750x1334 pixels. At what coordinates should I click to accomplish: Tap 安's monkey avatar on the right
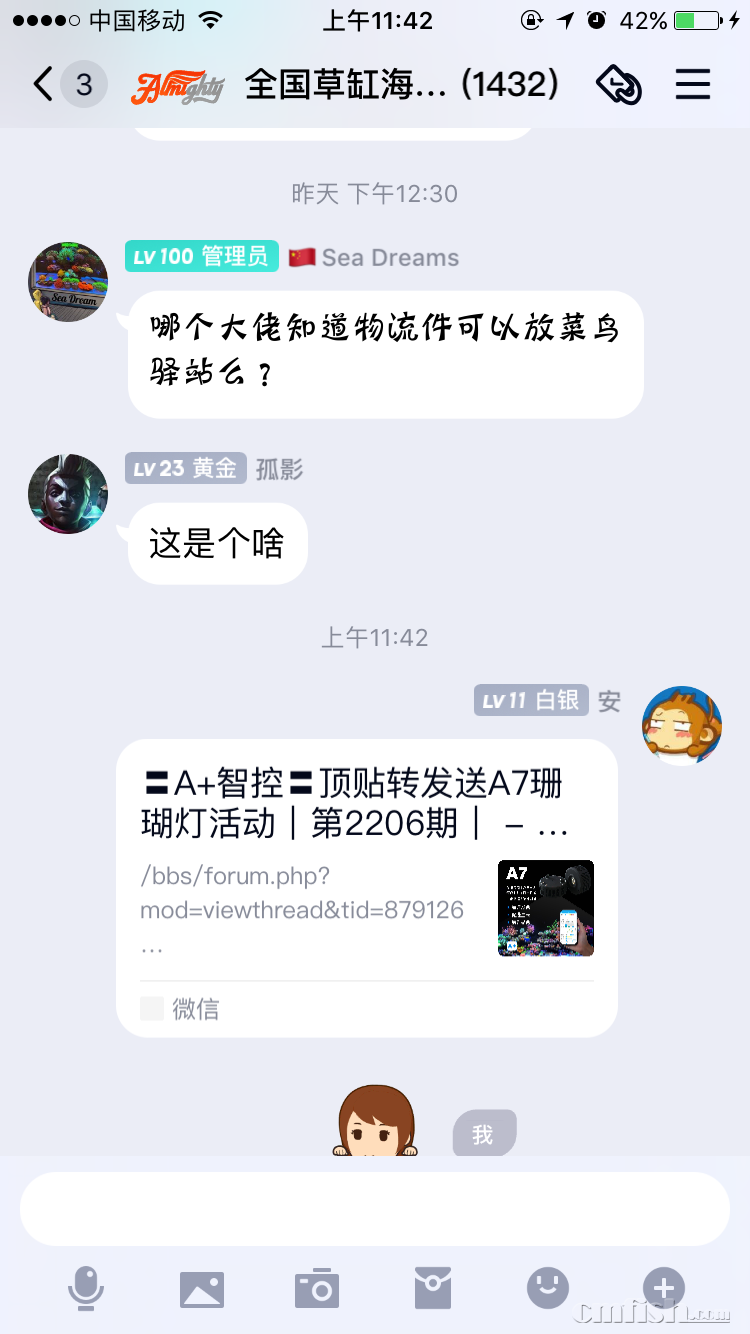point(682,725)
